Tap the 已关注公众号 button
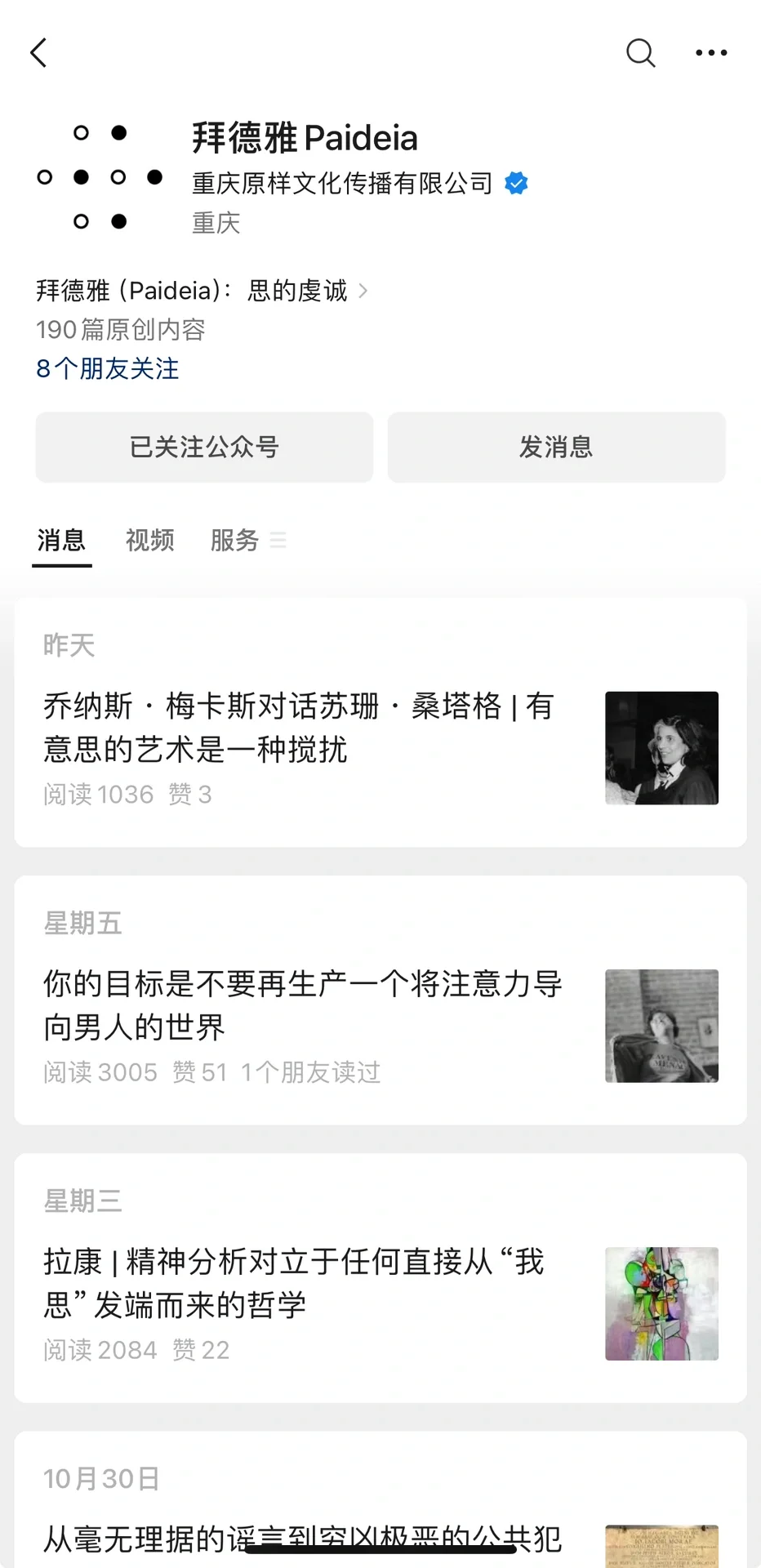 coord(204,448)
